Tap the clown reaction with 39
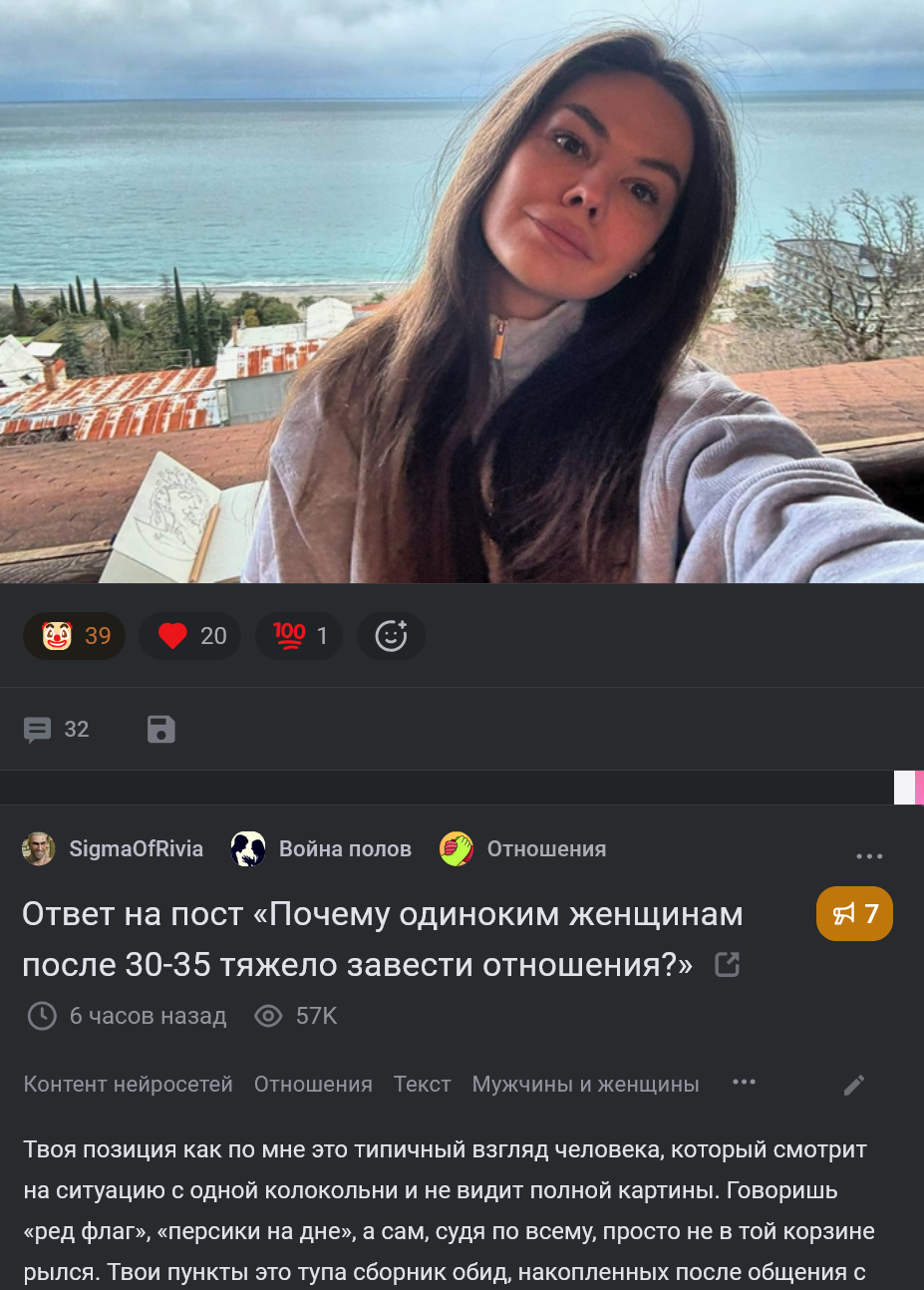Screen dimensions: 924x1290 (75, 636)
